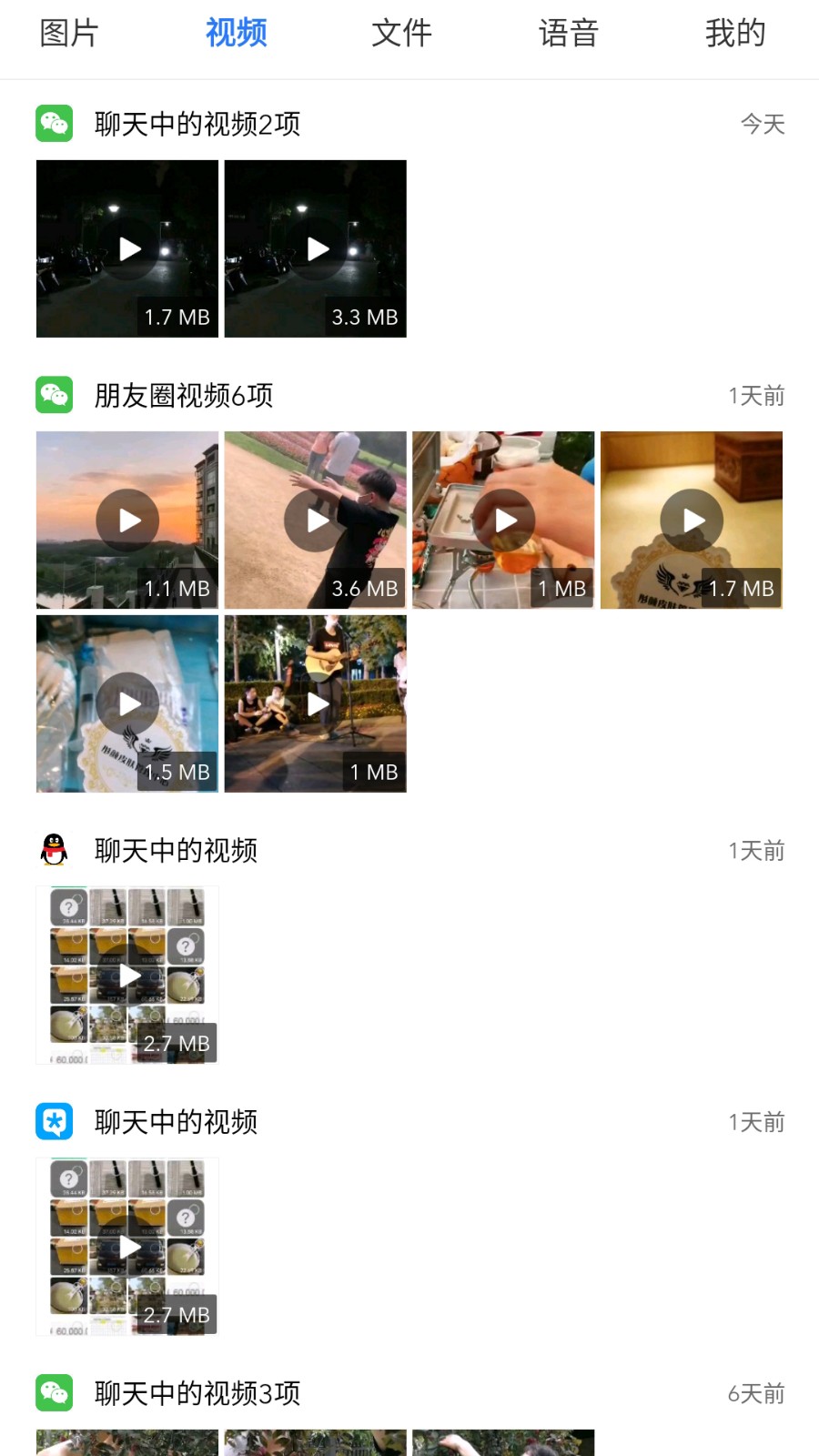This screenshot has width=819, height=1456.
Task: Switch to the 文件 tab
Action: tap(401, 33)
